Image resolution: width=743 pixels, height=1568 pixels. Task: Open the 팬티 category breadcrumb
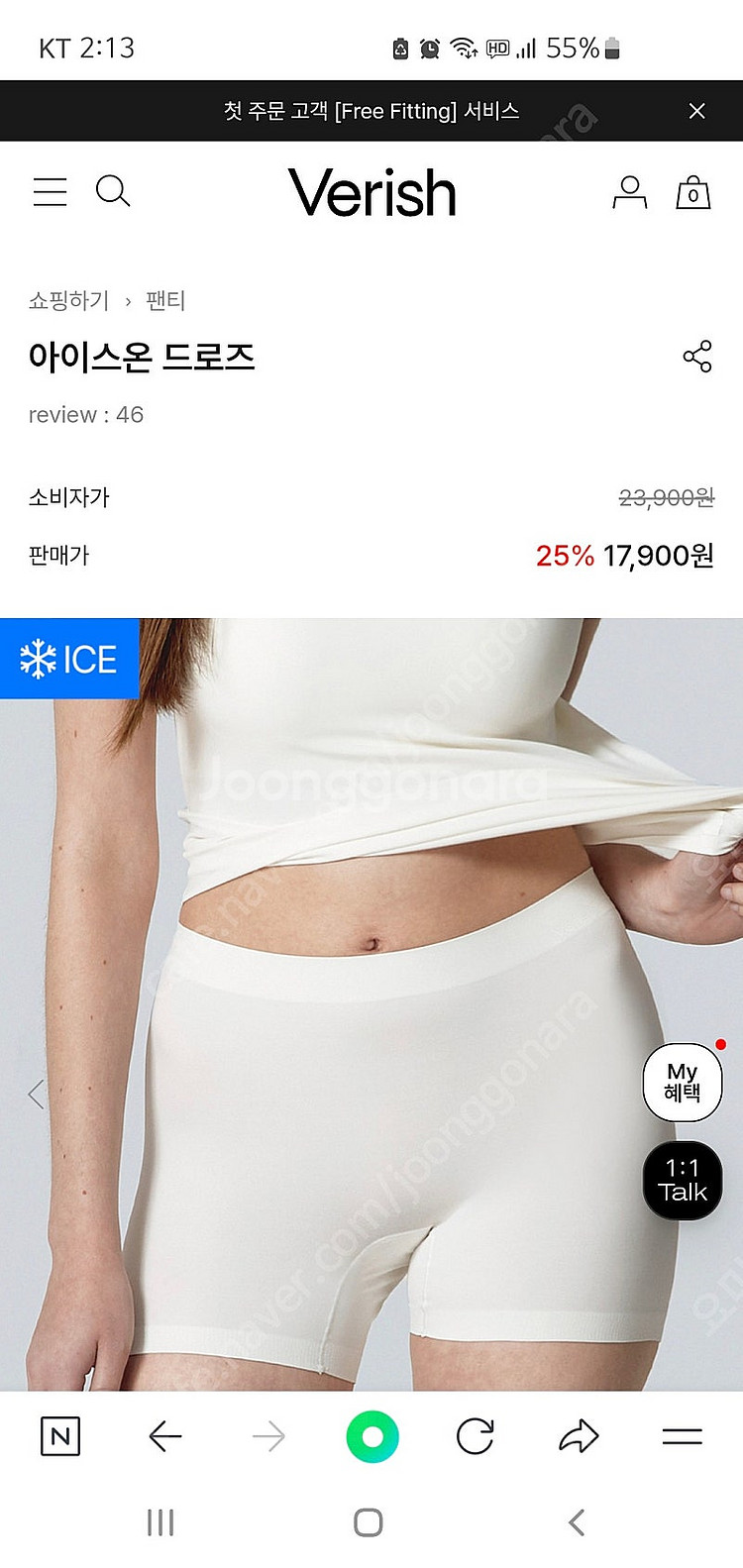click(x=165, y=301)
